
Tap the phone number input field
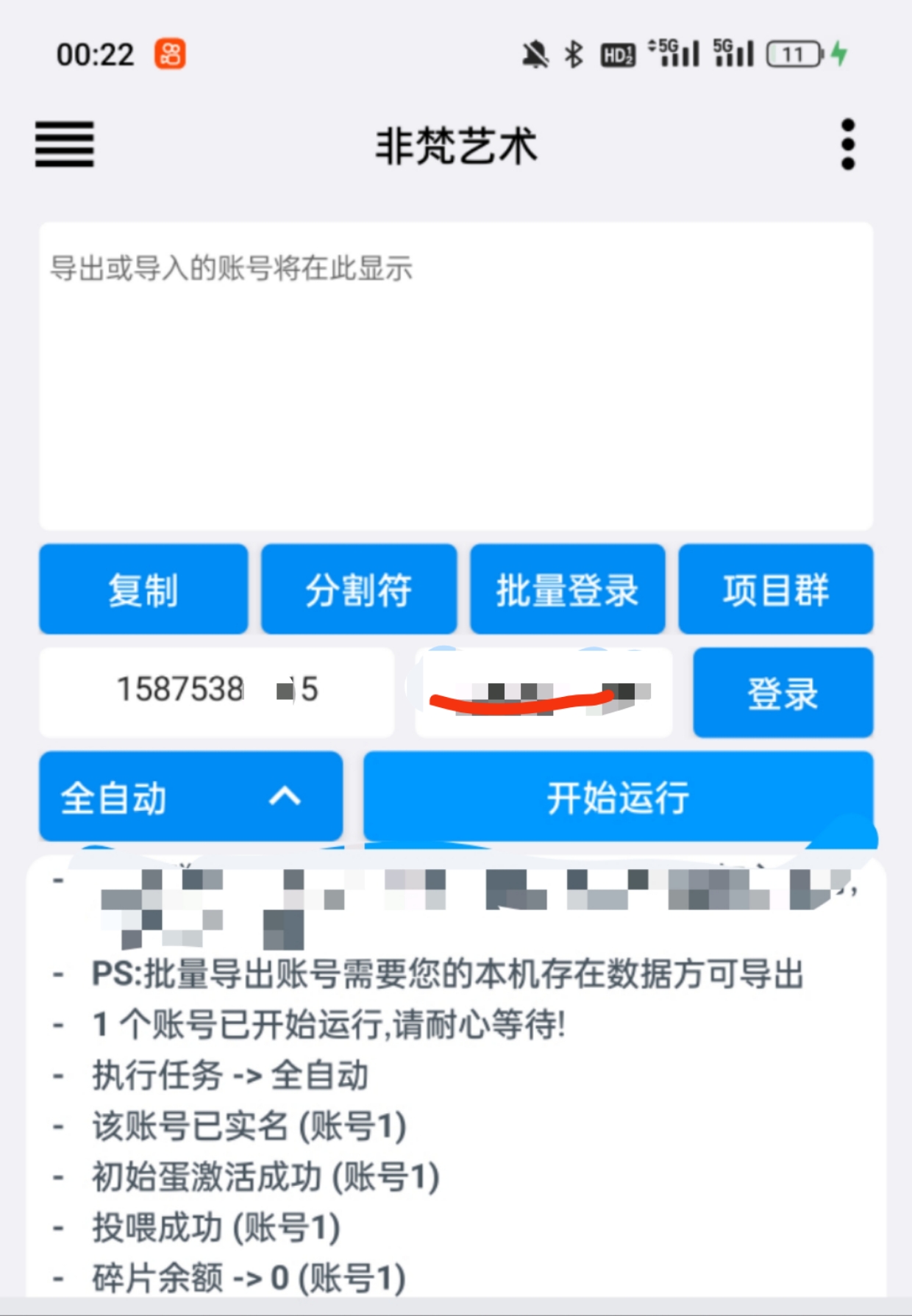[x=217, y=691]
